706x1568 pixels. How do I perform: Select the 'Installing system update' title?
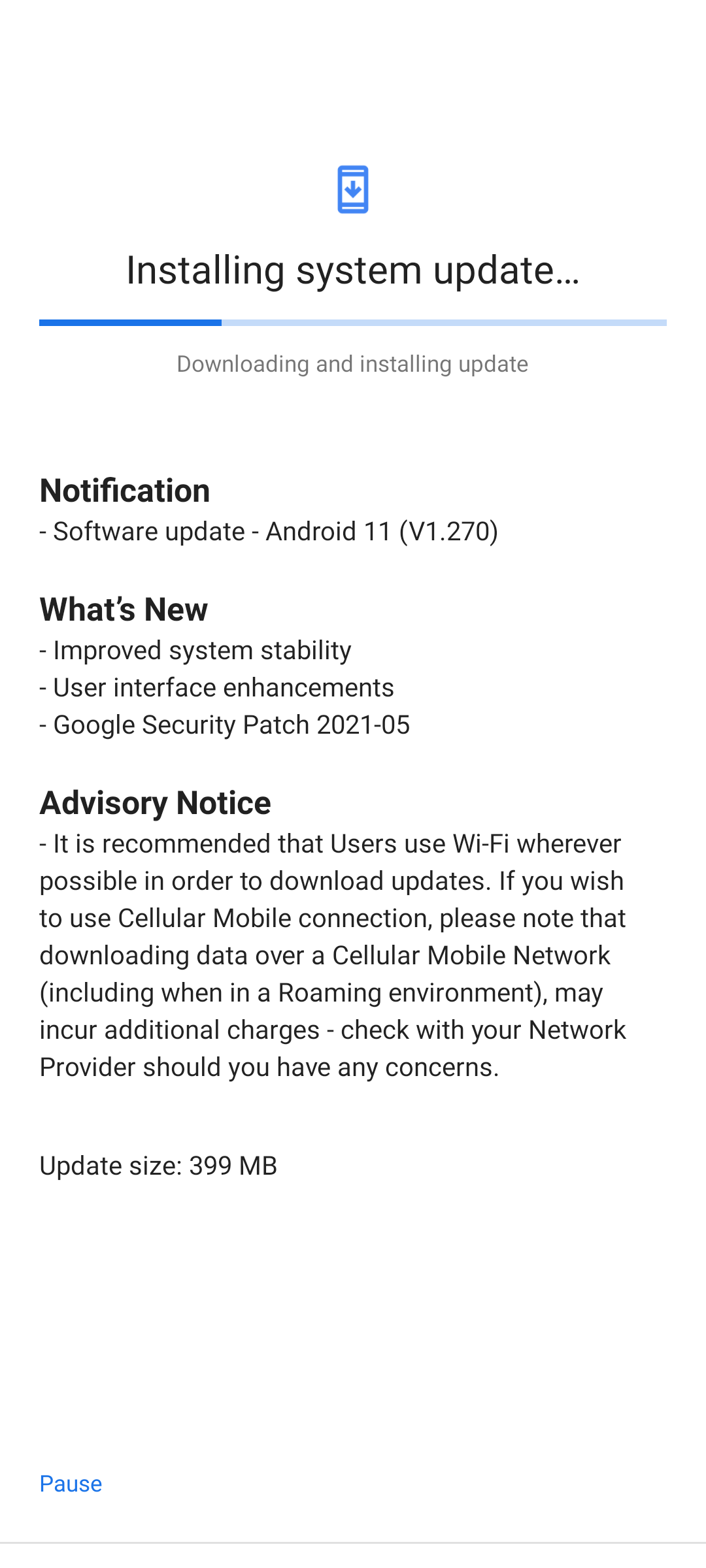click(353, 270)
